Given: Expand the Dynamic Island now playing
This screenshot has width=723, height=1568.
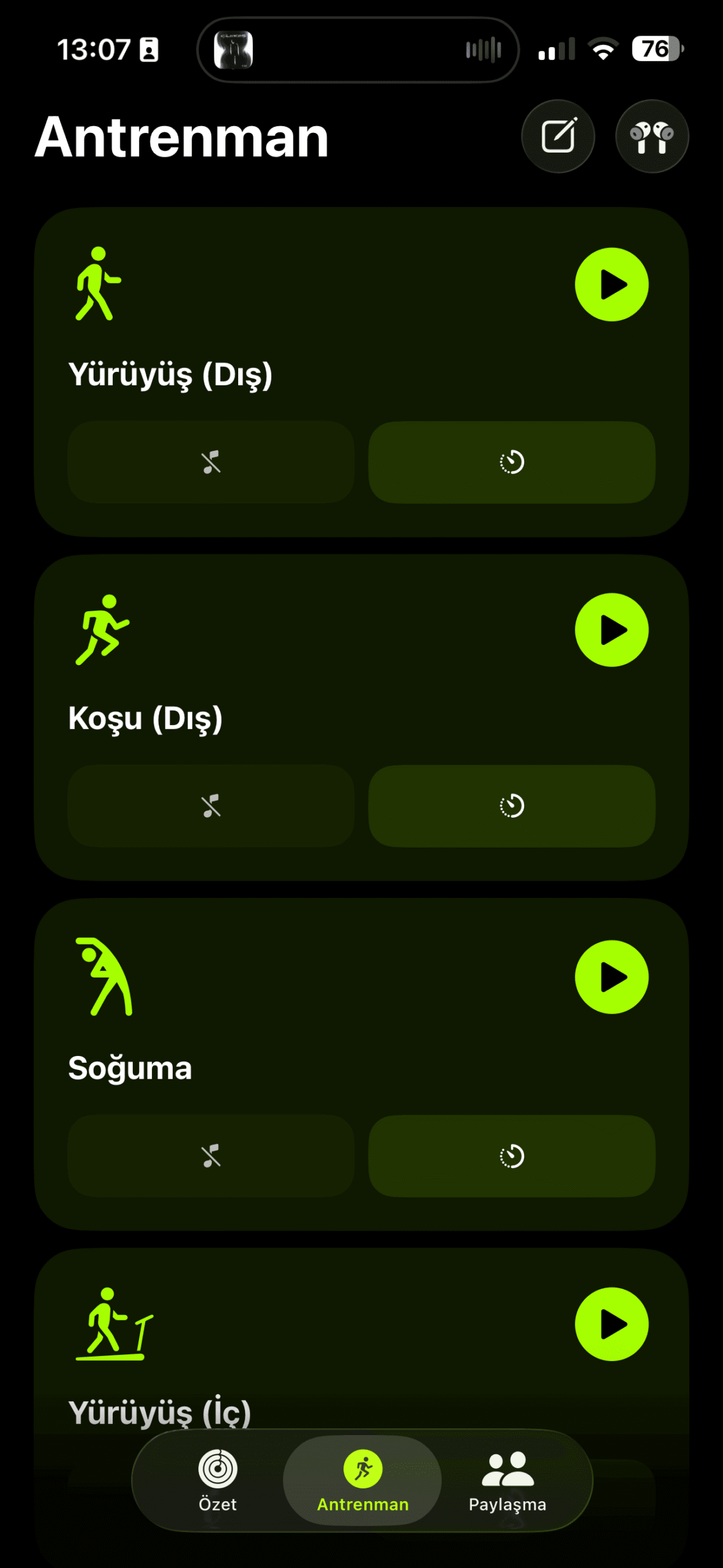Looking at the screenshot, I should (x=358, y=50).
